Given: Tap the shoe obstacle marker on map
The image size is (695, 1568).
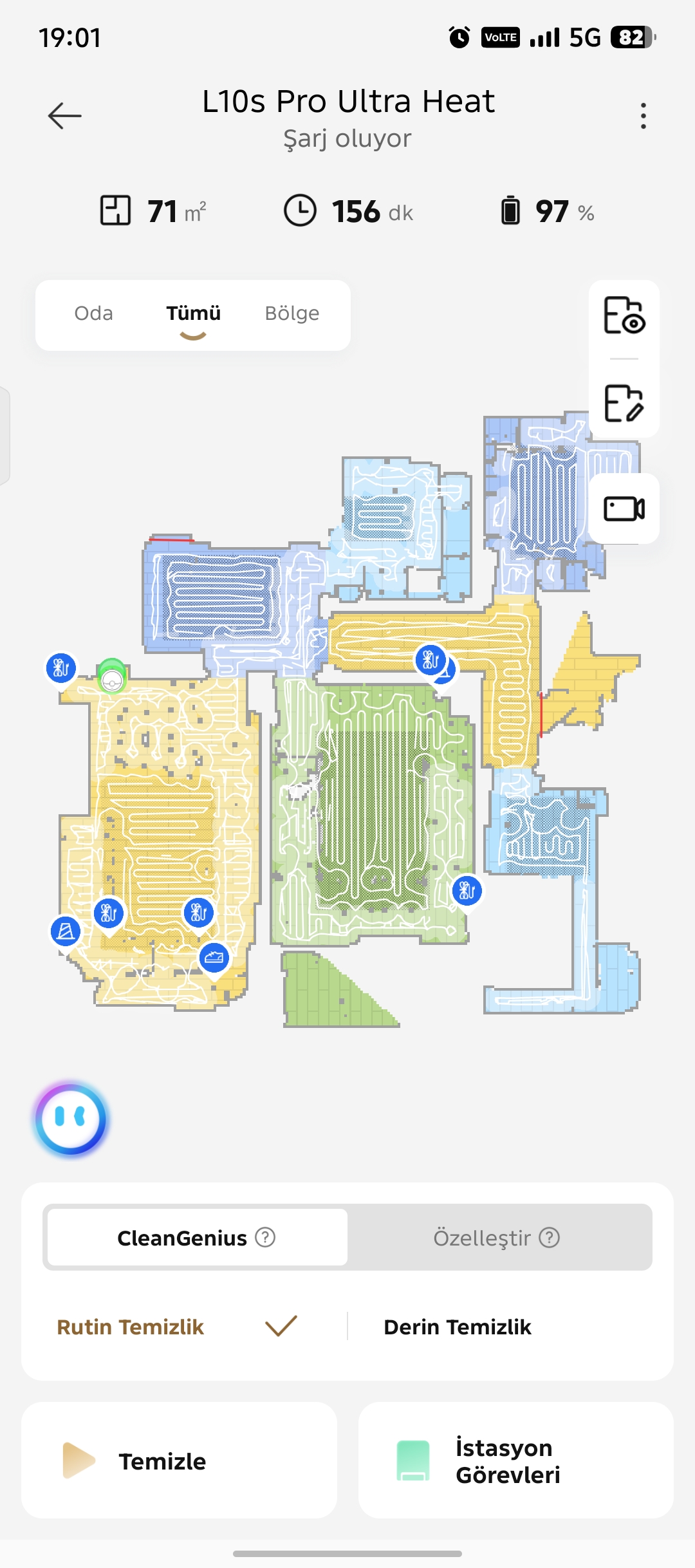Looking at the screenshot, I should pyautogui.click(x=214, y=959).
